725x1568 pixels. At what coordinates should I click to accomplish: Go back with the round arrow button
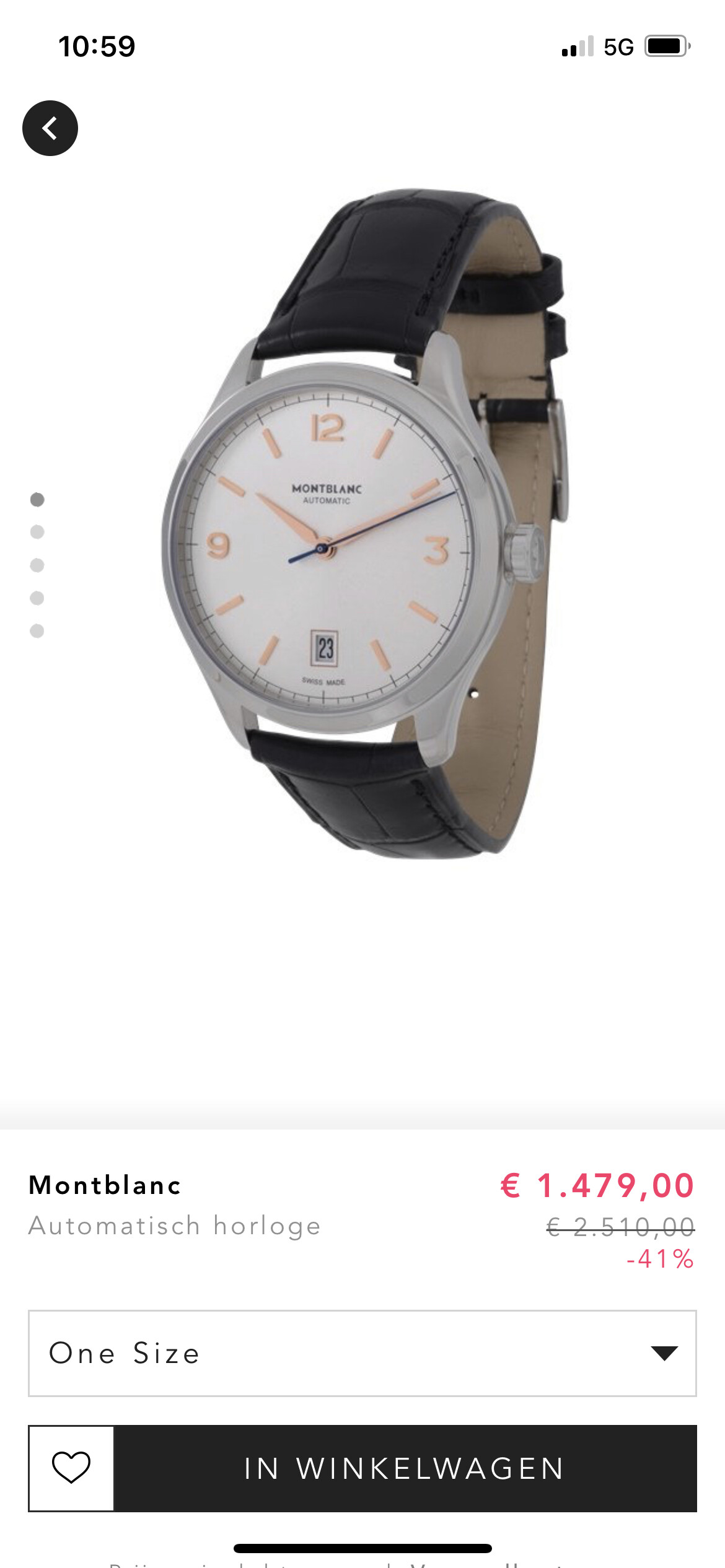[x=50, y=128]
